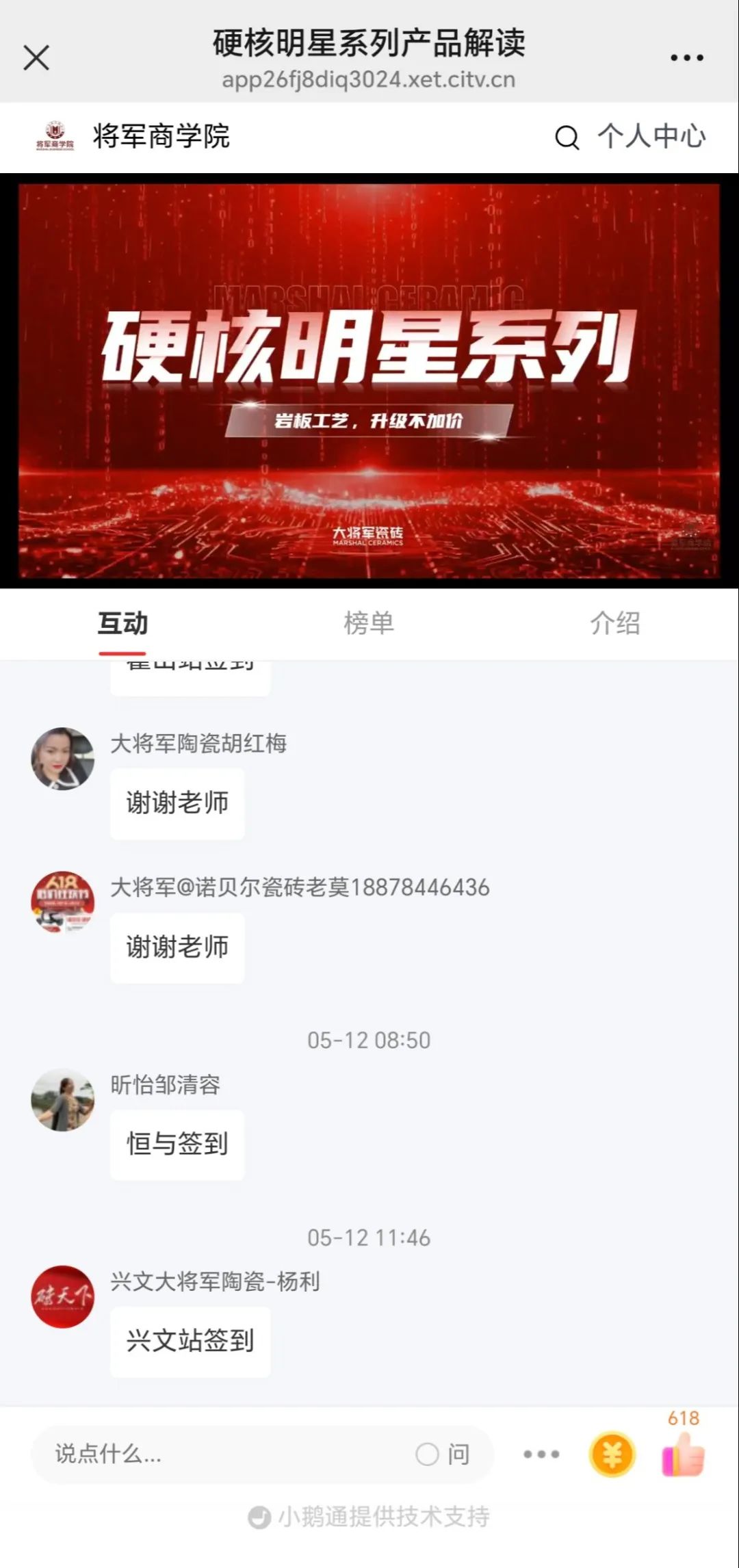Open more options beside the comment box
The width and height of the screenshot is (739, 1568).
(x=541, y=1454)
